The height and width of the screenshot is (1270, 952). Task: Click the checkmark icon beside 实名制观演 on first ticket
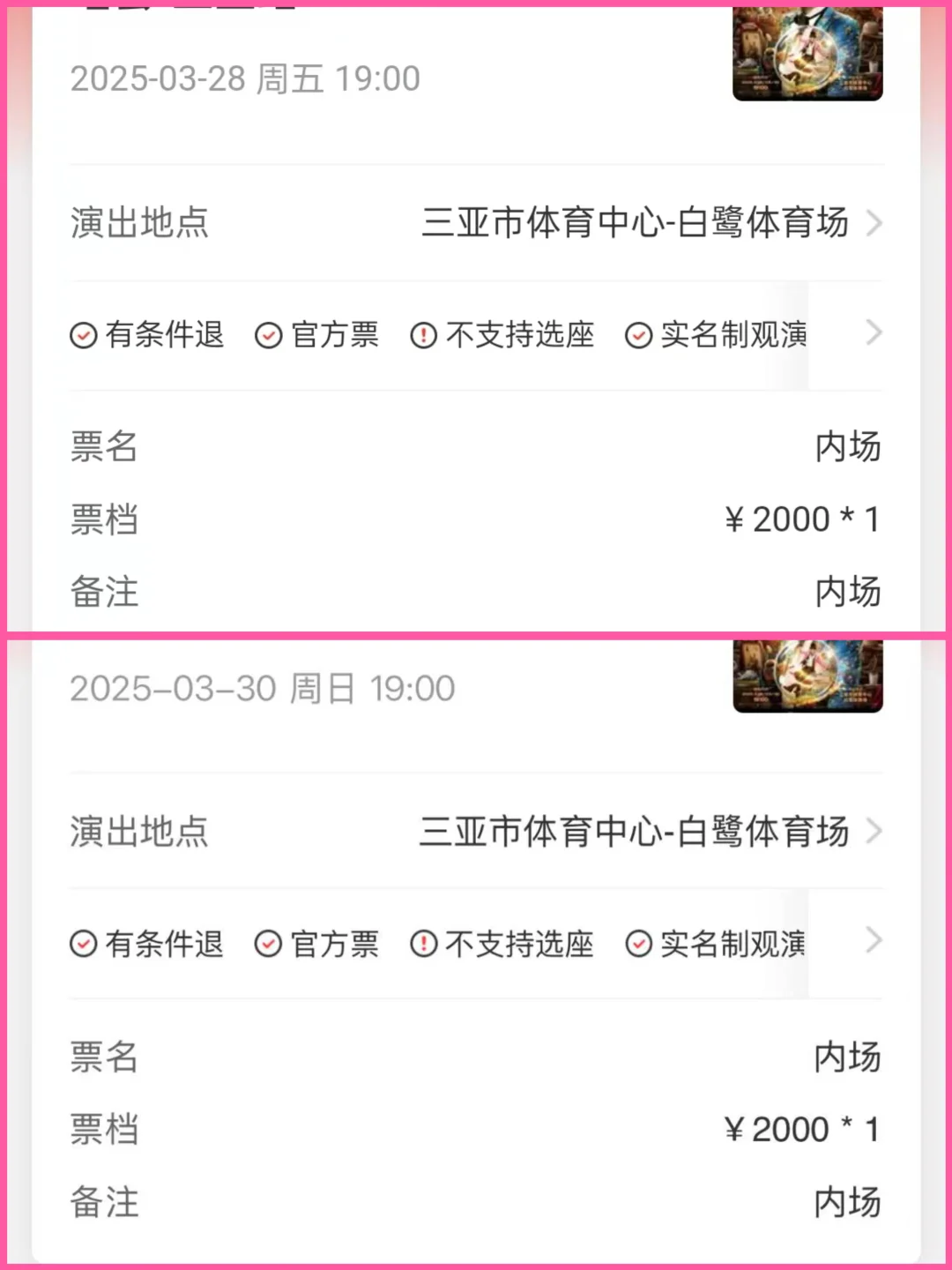(x=638, y=335)
